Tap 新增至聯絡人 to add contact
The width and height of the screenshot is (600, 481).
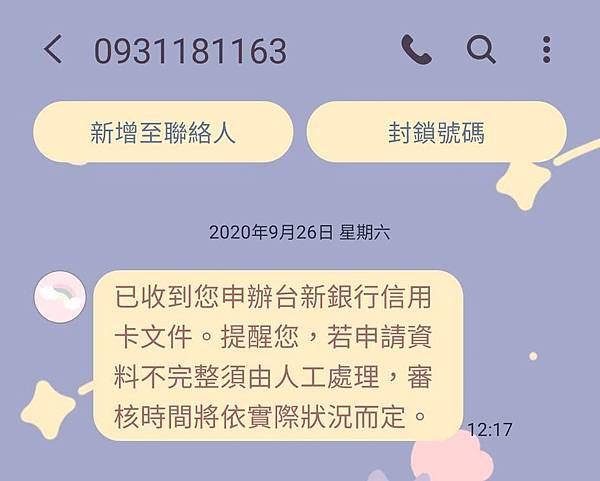click(163, 132)
